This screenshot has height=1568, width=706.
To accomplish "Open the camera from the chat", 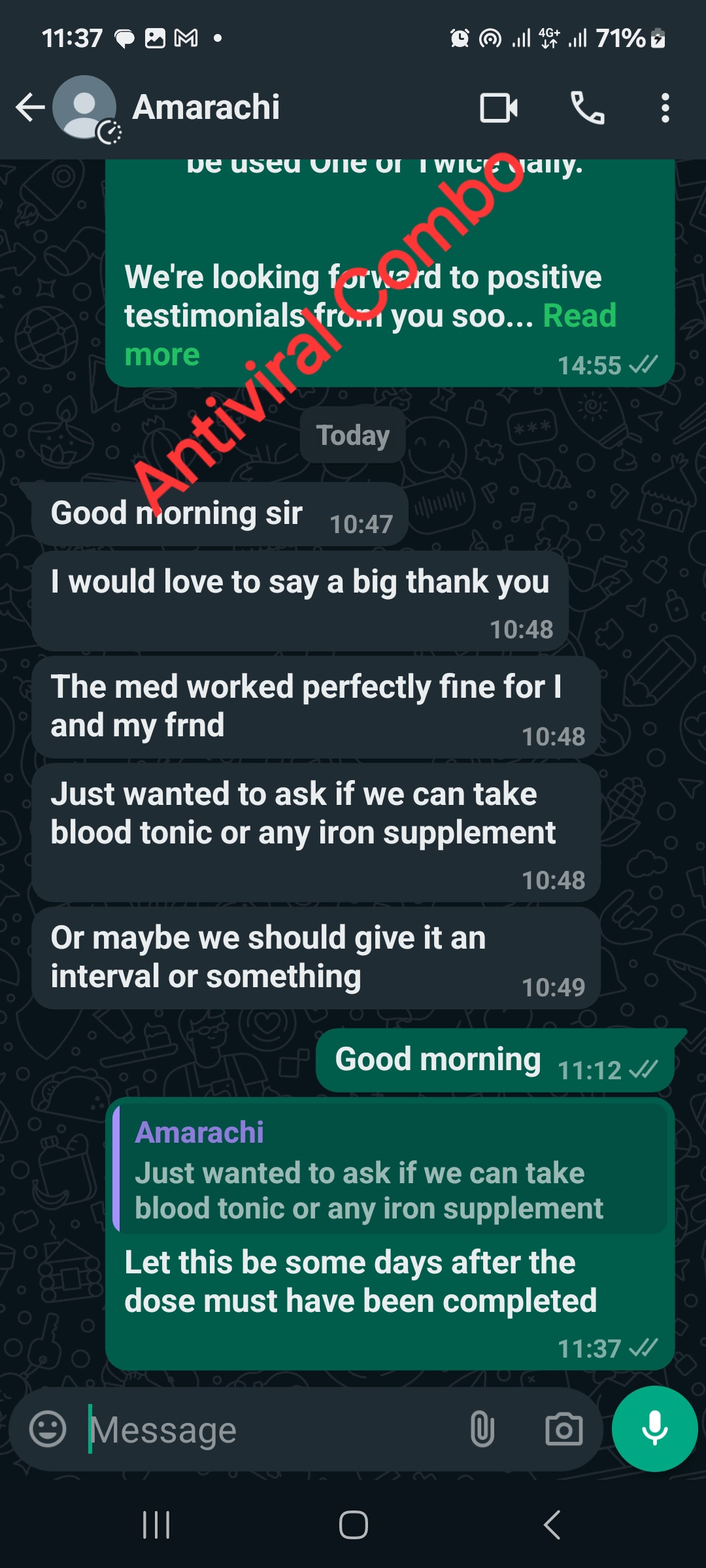I will point(563,1429).
